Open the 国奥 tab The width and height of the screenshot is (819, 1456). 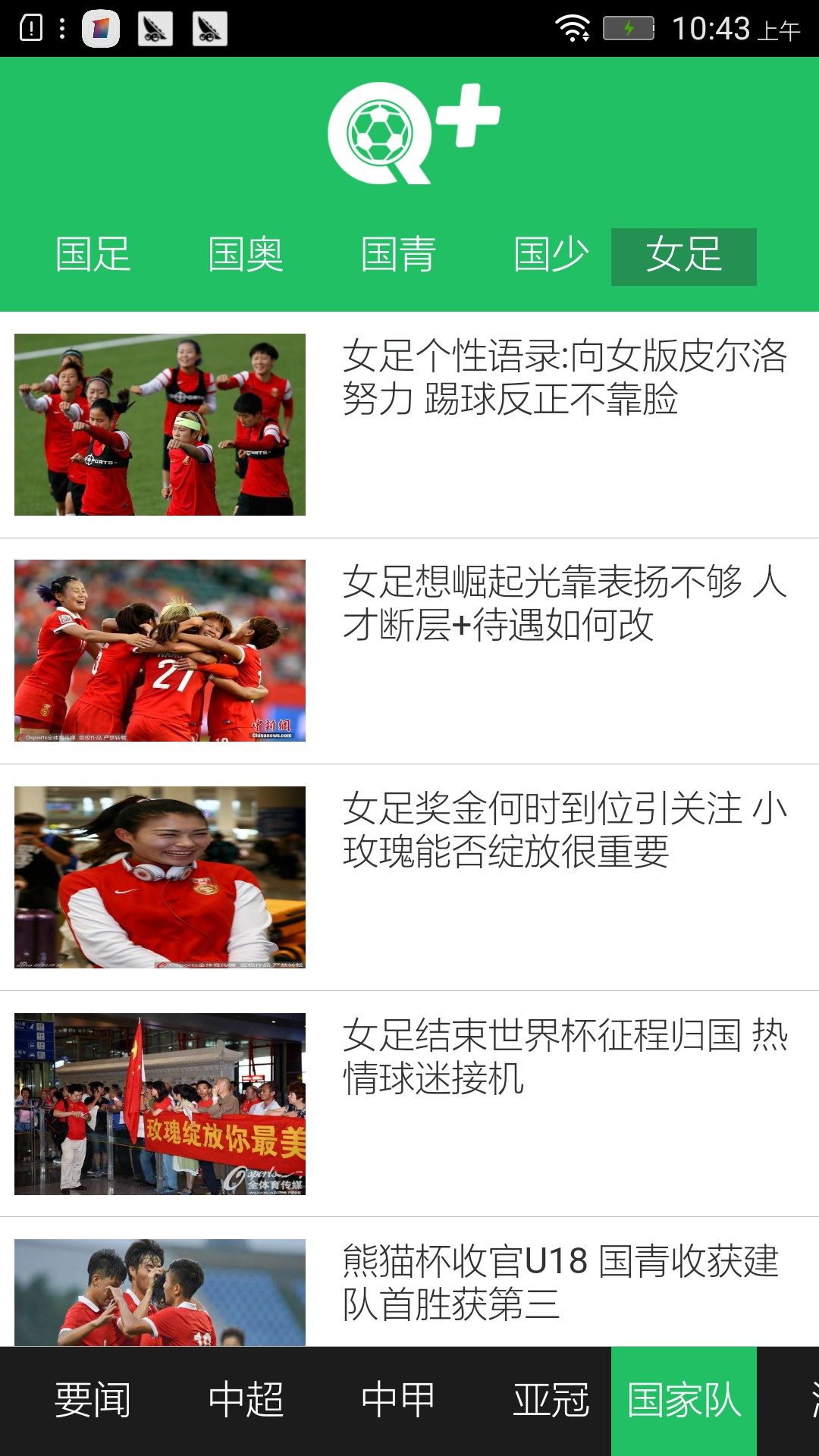click(246, 256)
